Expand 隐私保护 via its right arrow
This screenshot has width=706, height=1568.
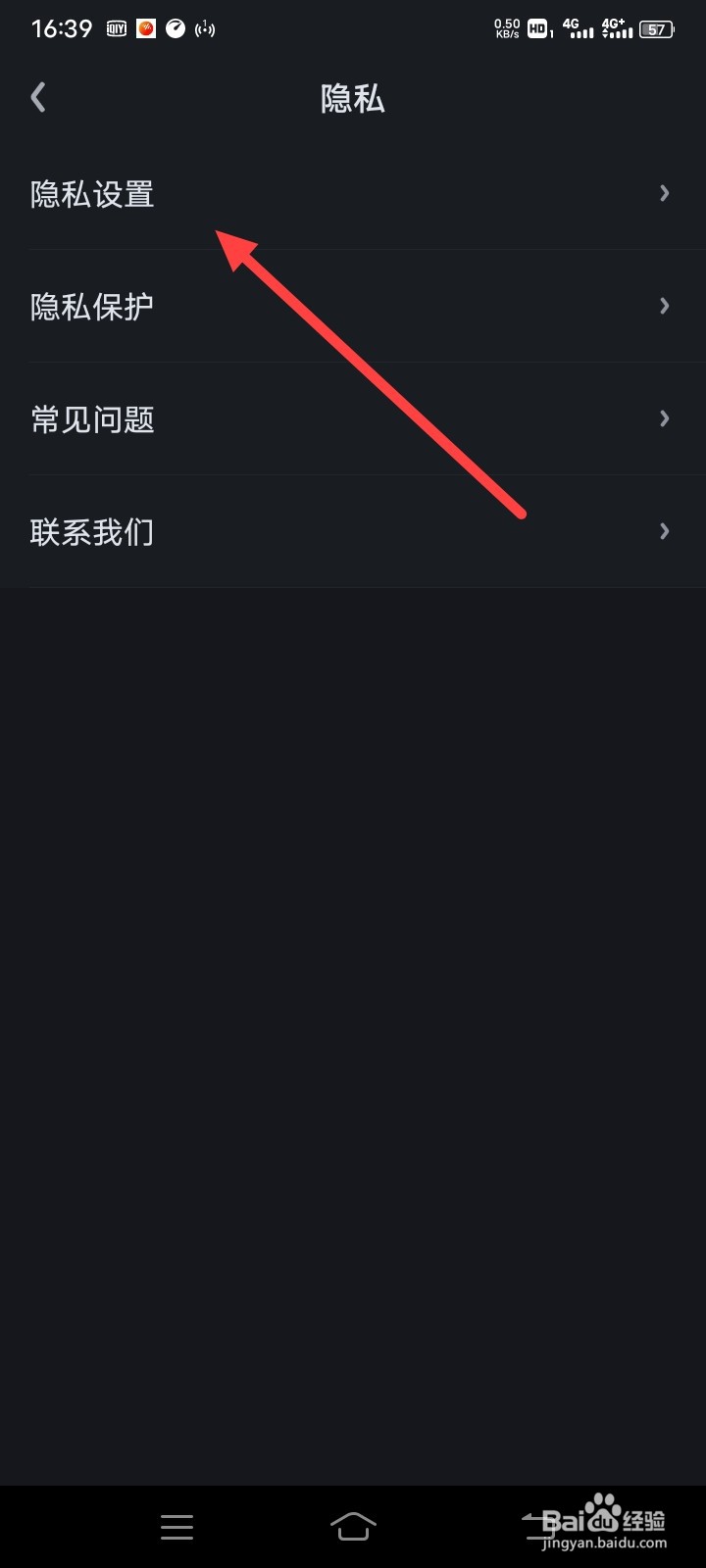(665, 305)
